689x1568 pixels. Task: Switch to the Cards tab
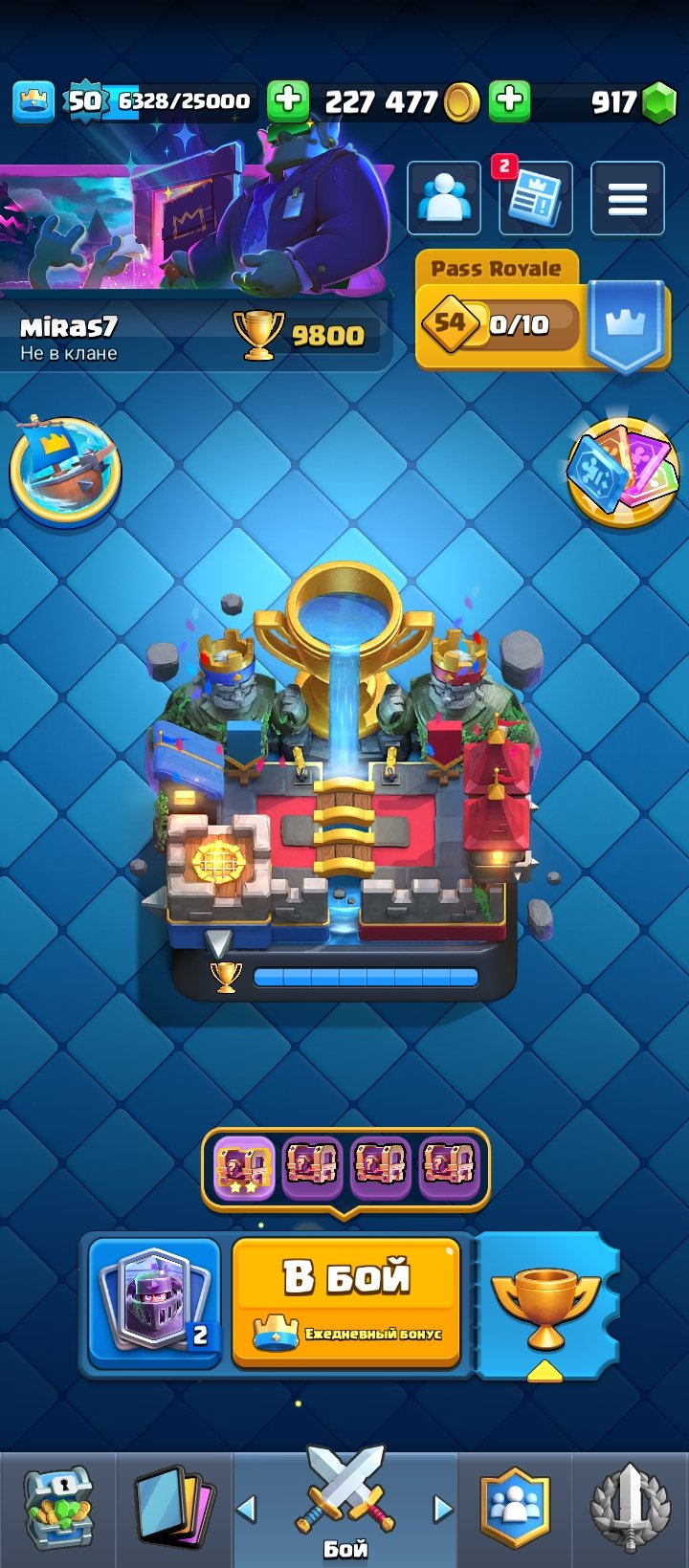click(173, 1510)
